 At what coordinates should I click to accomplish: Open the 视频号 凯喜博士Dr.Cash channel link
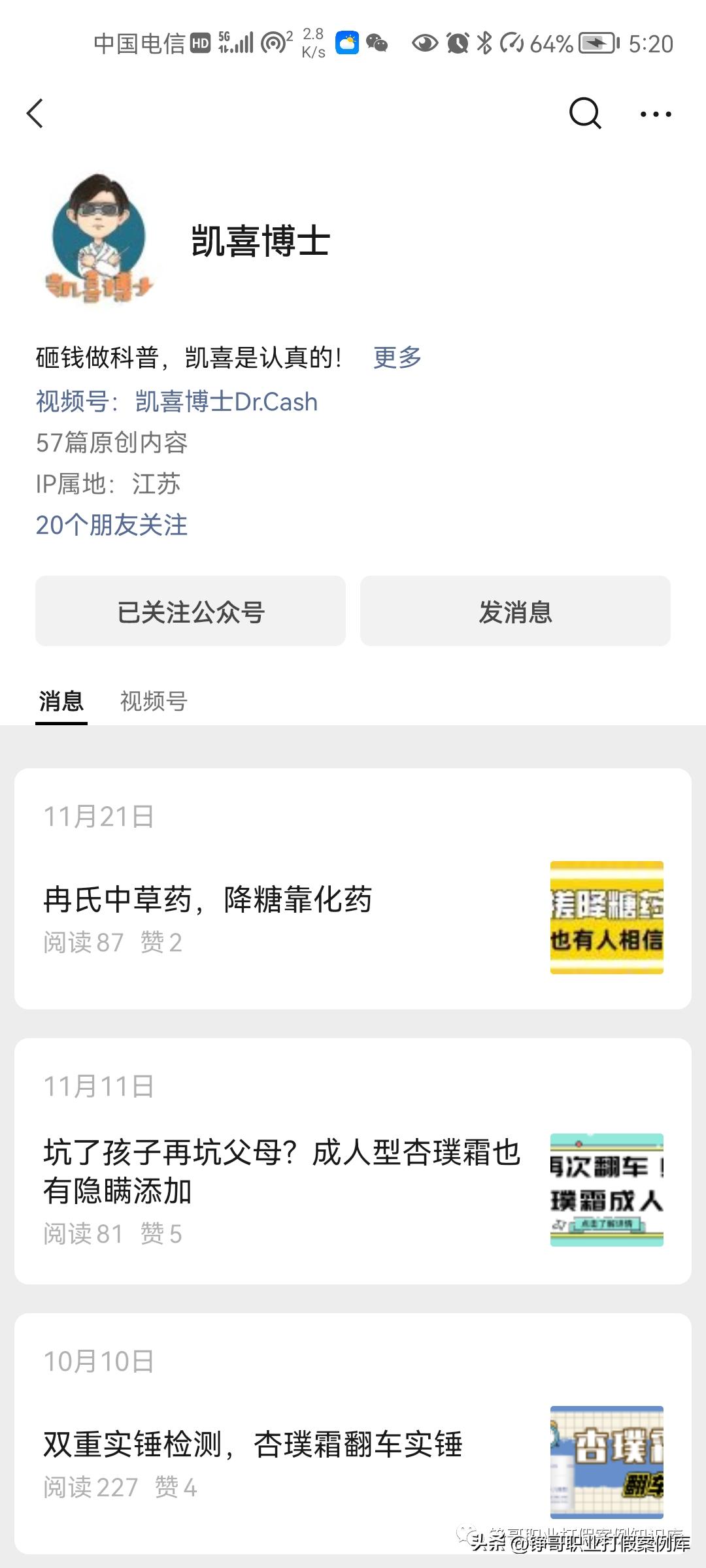point(229,401)
